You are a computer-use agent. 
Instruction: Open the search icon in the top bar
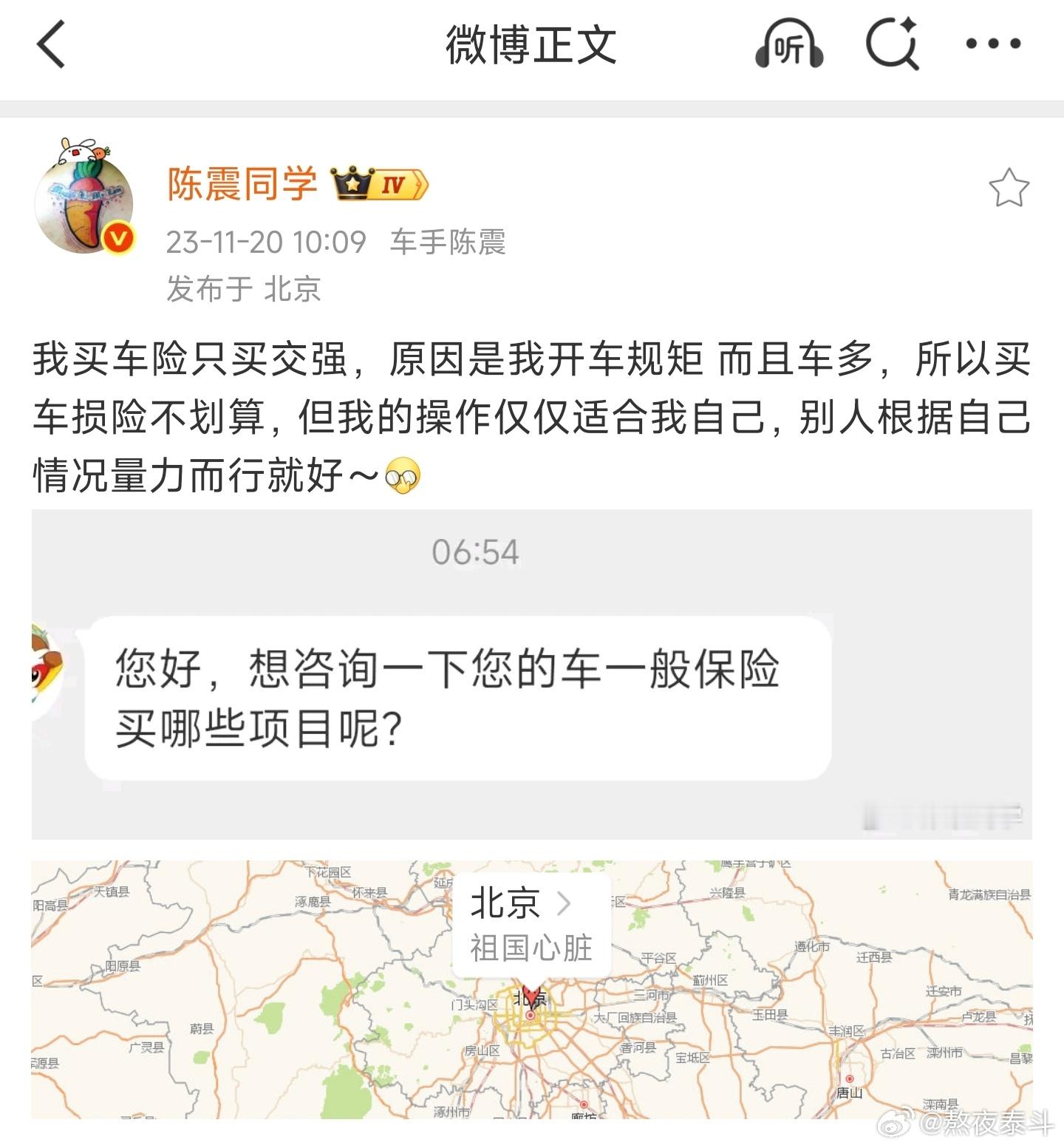click(x=892, y=44)
